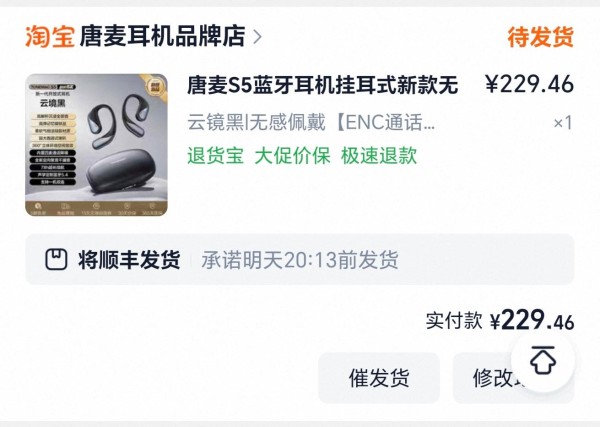The height and width of the screenshot is (427, 600).
Task: Tap the 催发货 button
Action: 379,378
